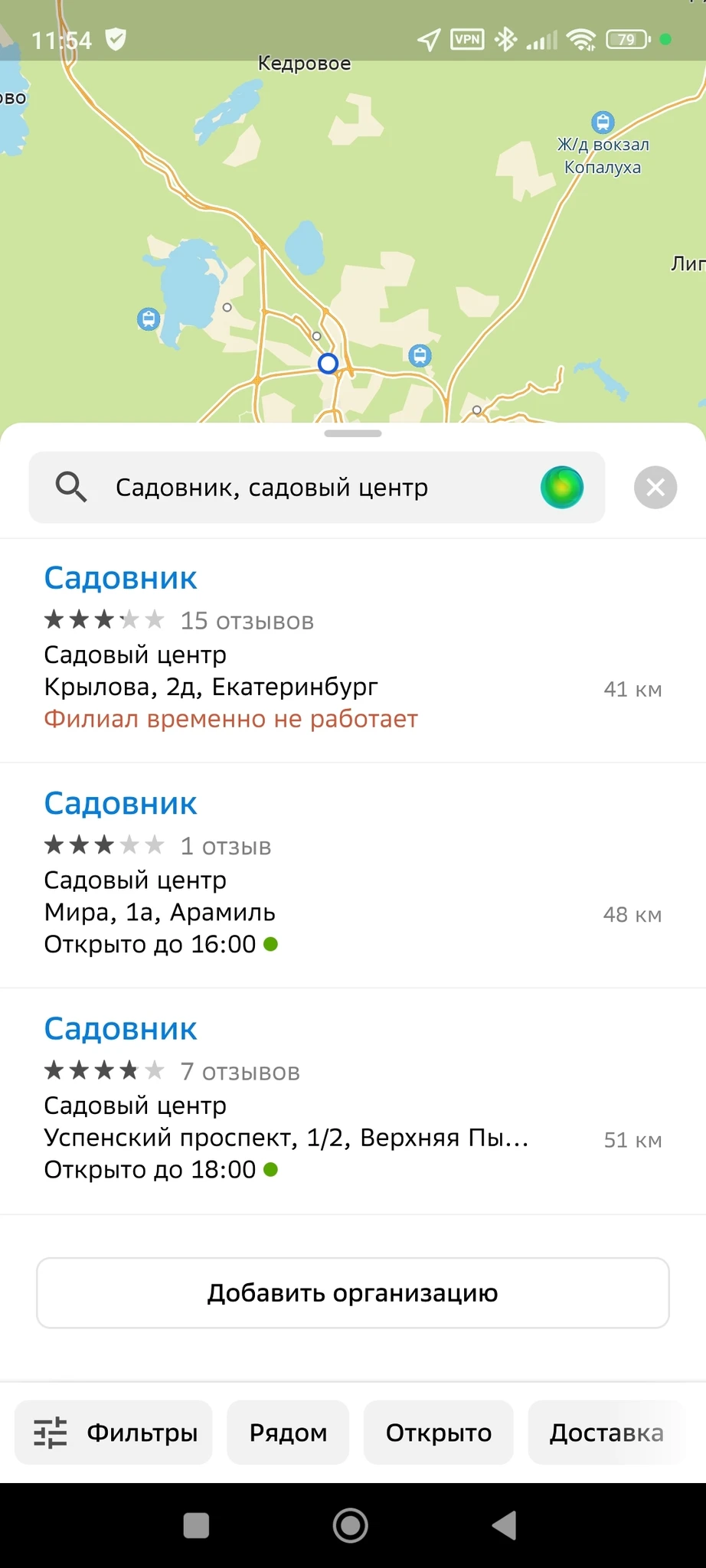
Task: Go back using the system back button
Action: tap(505, 1525)
